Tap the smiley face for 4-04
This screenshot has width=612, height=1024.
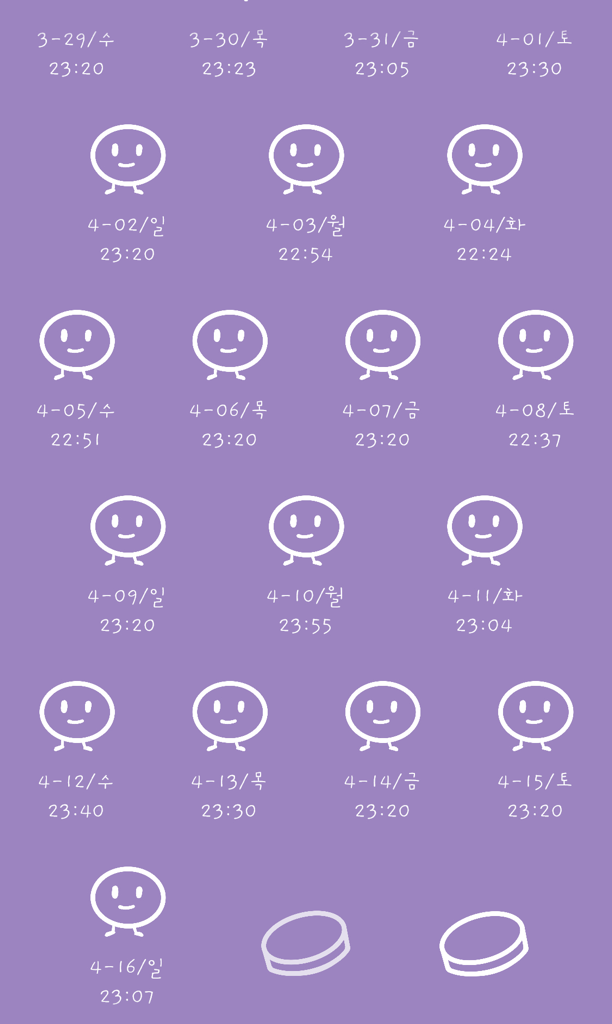[484, 158]
